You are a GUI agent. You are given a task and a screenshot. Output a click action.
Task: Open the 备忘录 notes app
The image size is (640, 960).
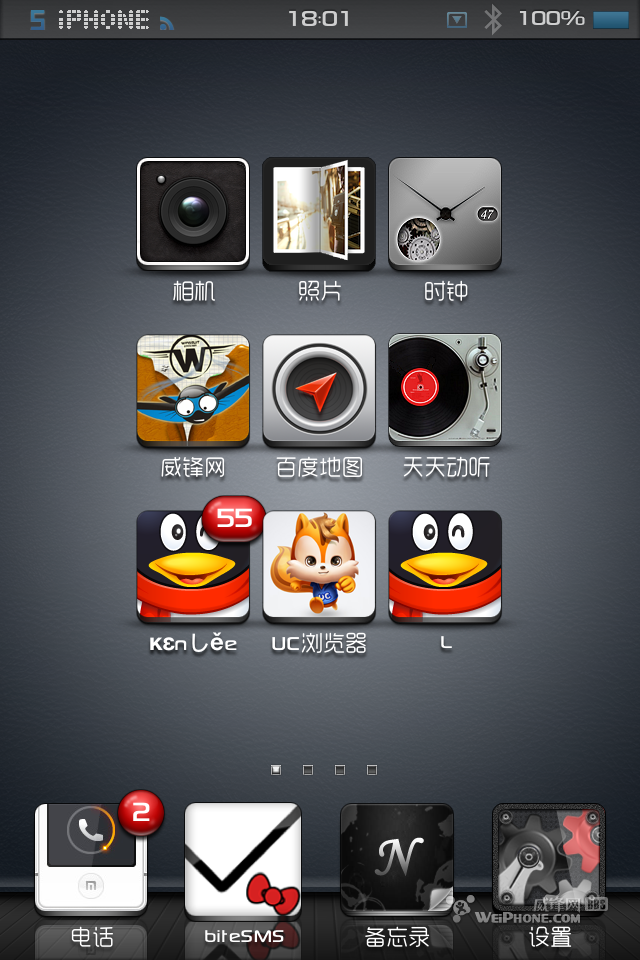[397, 860]
